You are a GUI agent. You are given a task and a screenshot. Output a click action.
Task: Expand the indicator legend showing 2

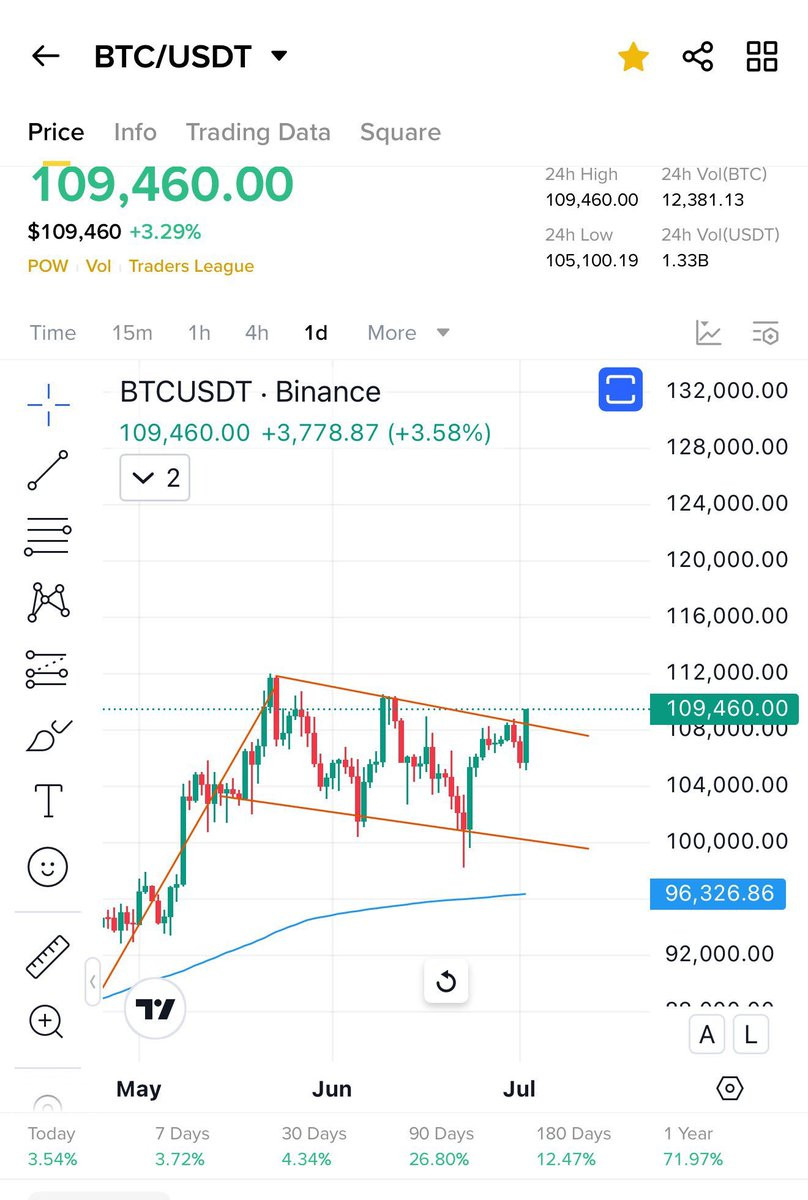pyautogui.click(x=155, y=478)
